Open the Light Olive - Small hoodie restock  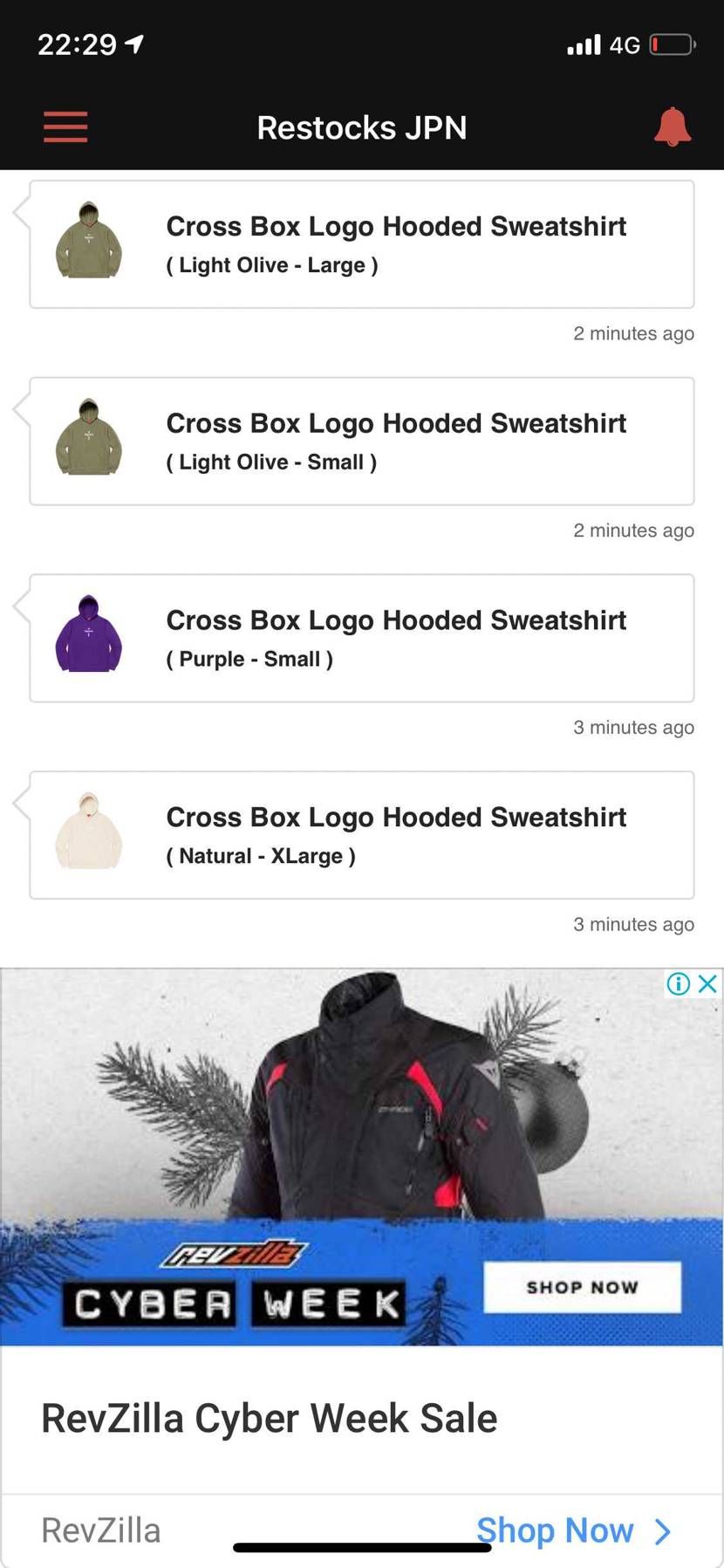(362, 442)
